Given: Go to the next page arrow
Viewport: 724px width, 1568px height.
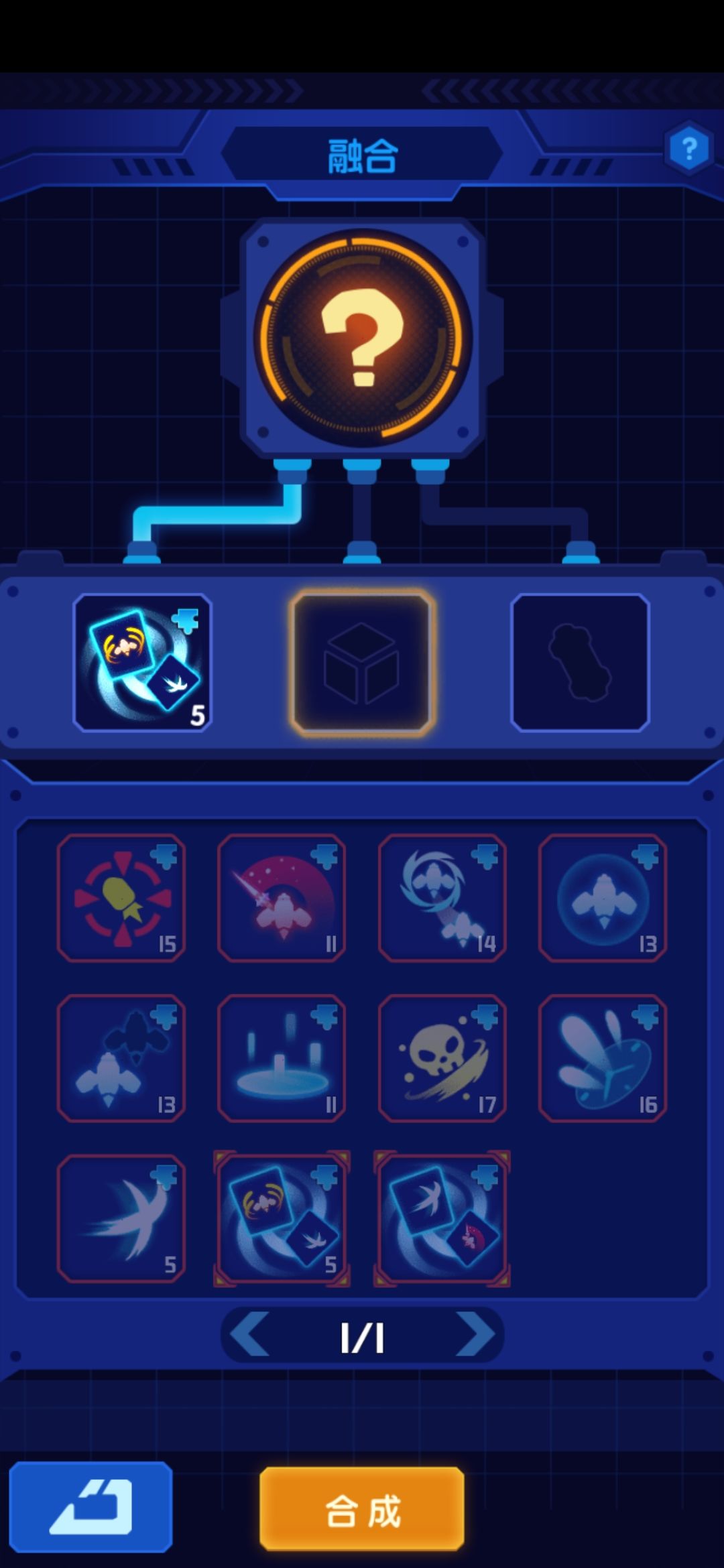Looking at the screenshot, I should coord(475,1334).
